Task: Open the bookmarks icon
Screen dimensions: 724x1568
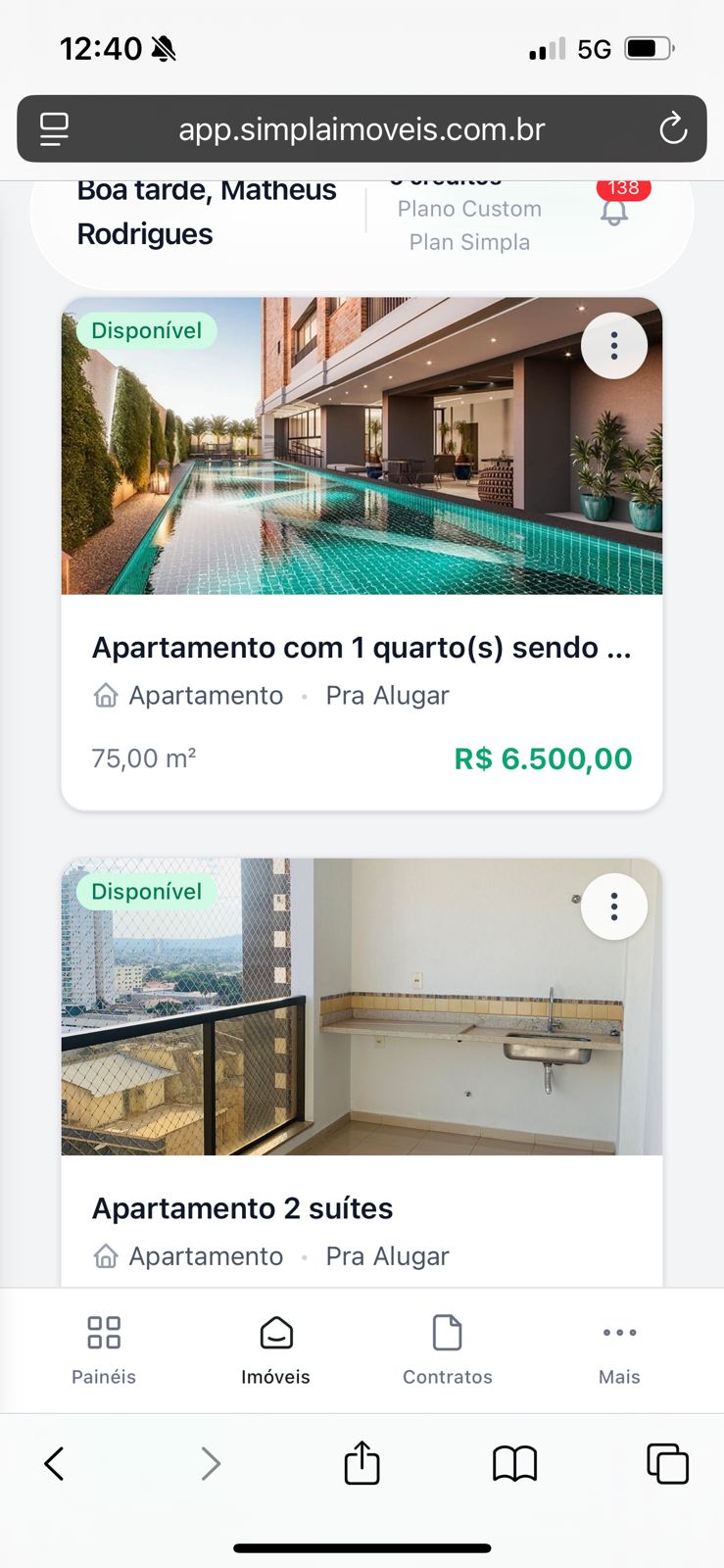Action: (x=514, y=1463)
